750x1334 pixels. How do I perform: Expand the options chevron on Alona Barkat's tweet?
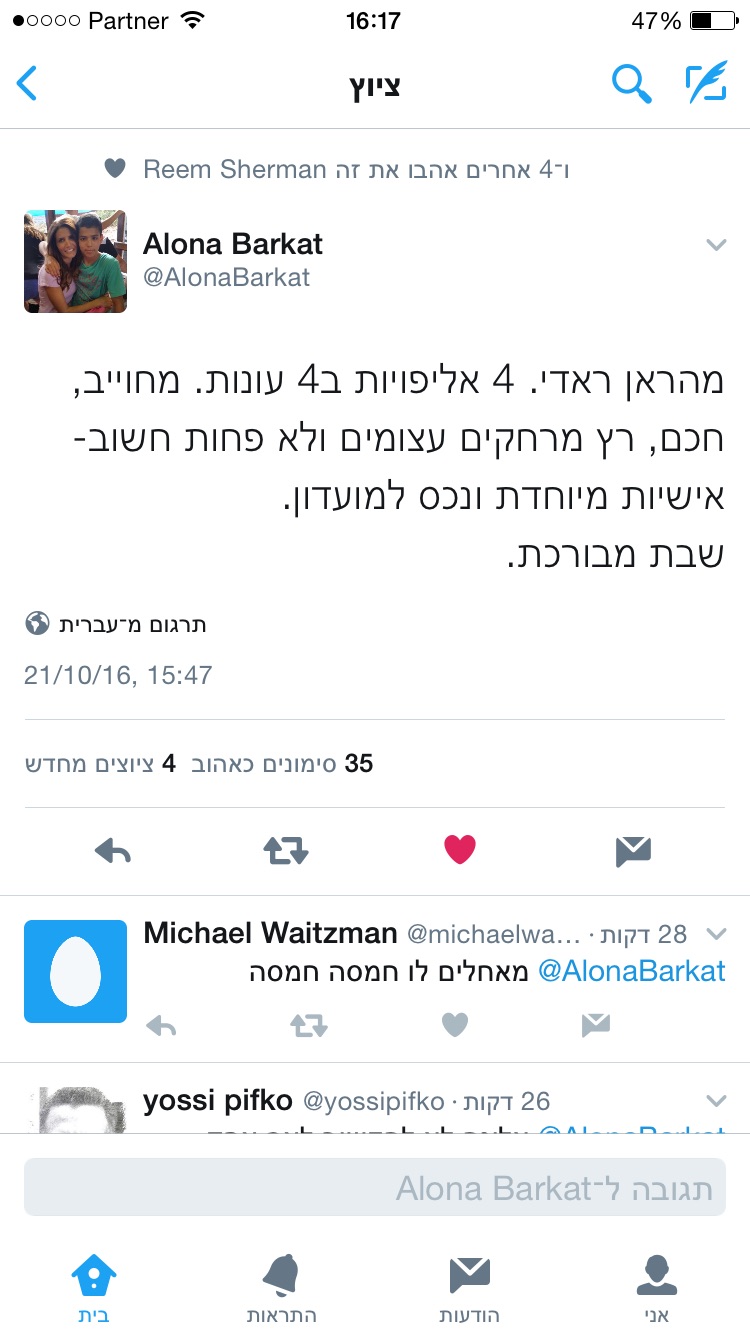pos(715,245)
